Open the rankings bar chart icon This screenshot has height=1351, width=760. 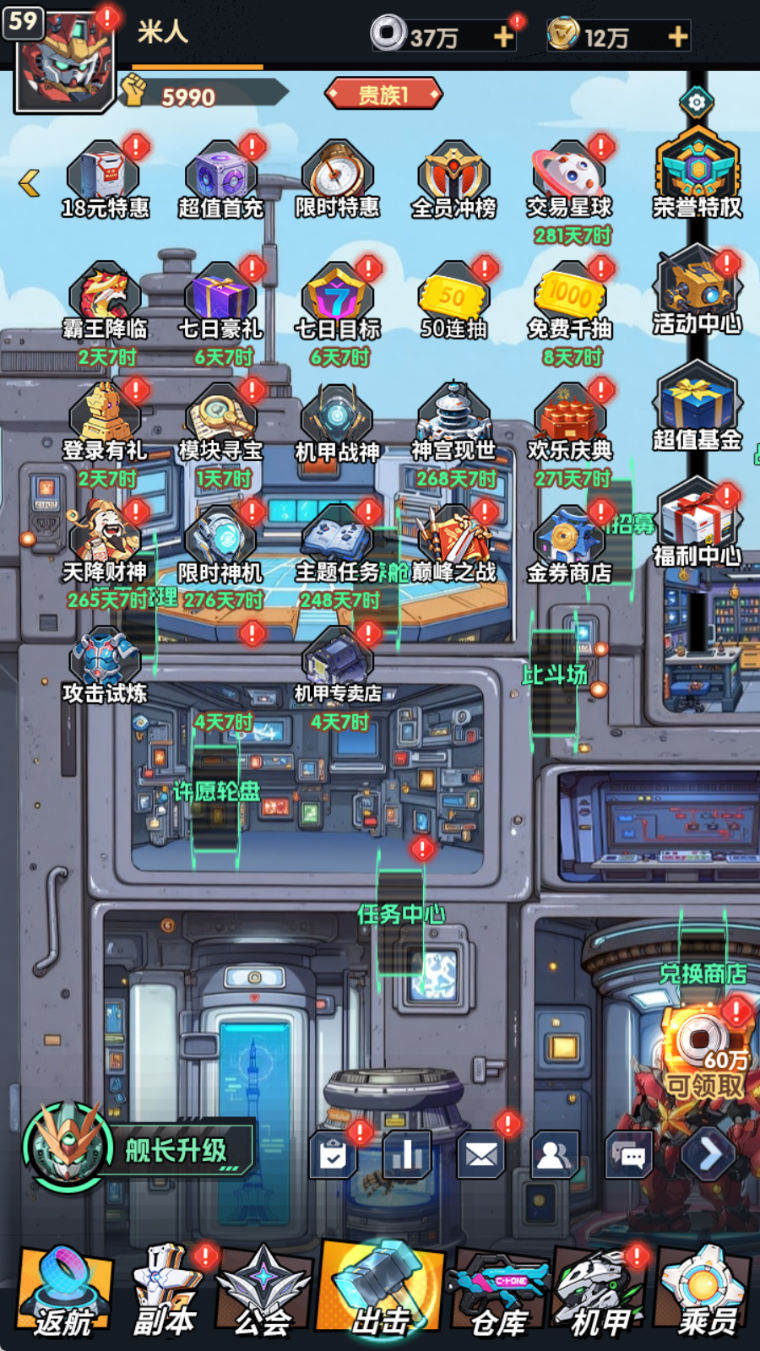click(406, 1155)
